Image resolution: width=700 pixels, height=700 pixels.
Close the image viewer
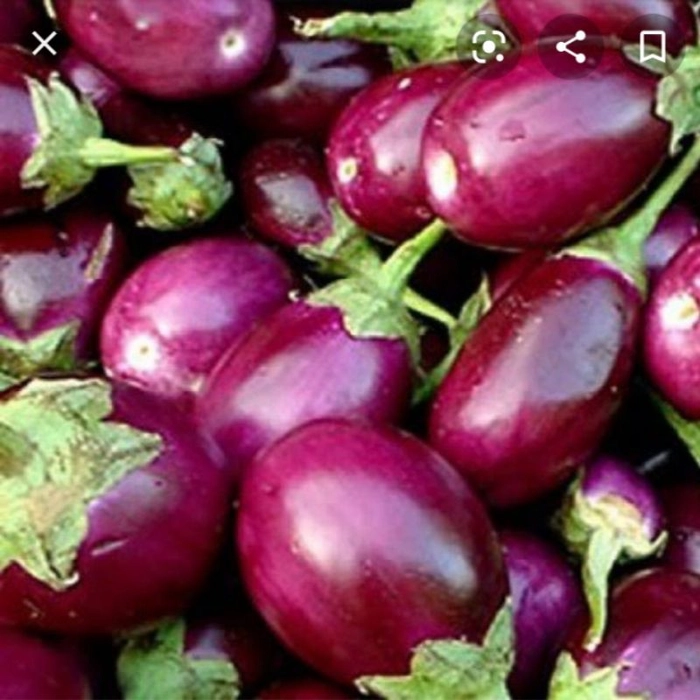point(44,43)
